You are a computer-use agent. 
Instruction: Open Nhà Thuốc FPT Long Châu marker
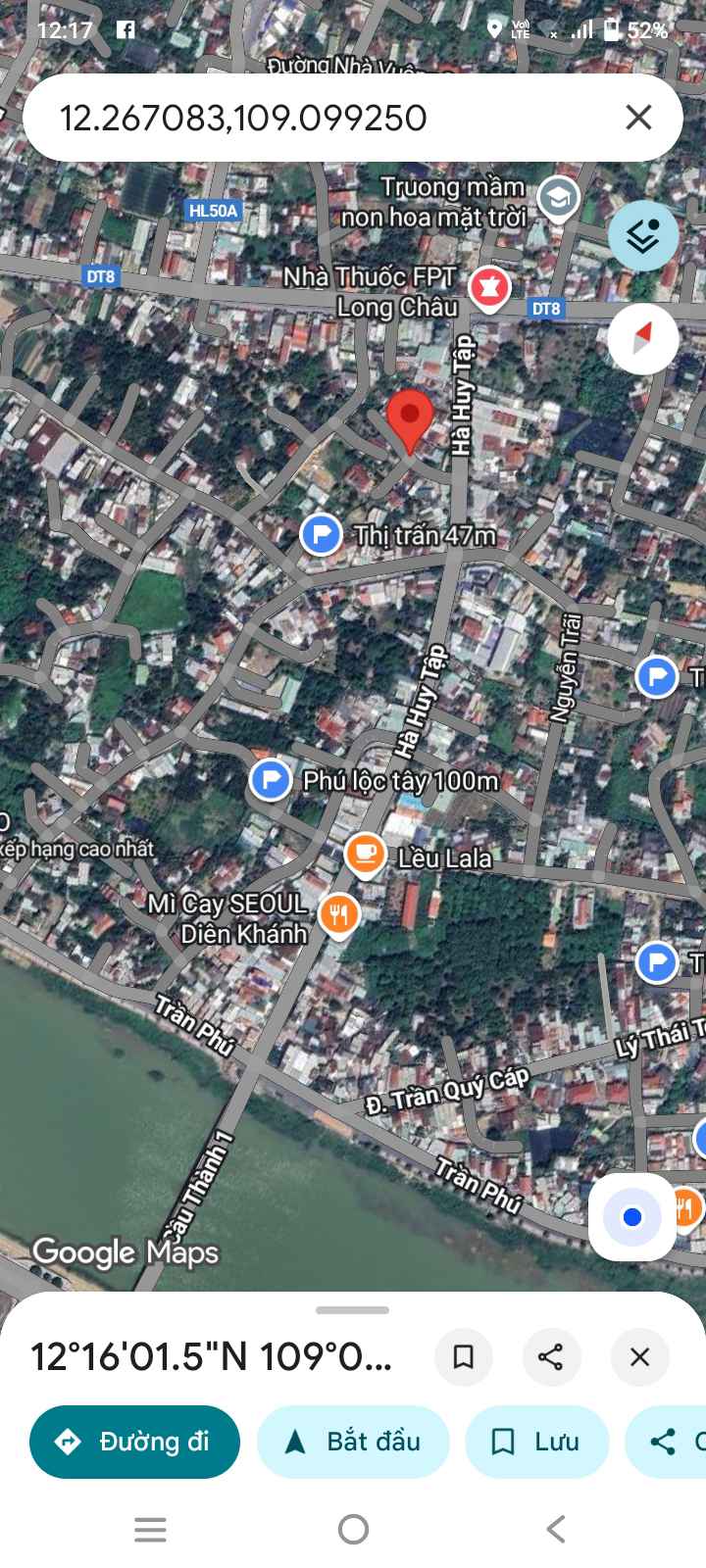click(x=489, y=288)
